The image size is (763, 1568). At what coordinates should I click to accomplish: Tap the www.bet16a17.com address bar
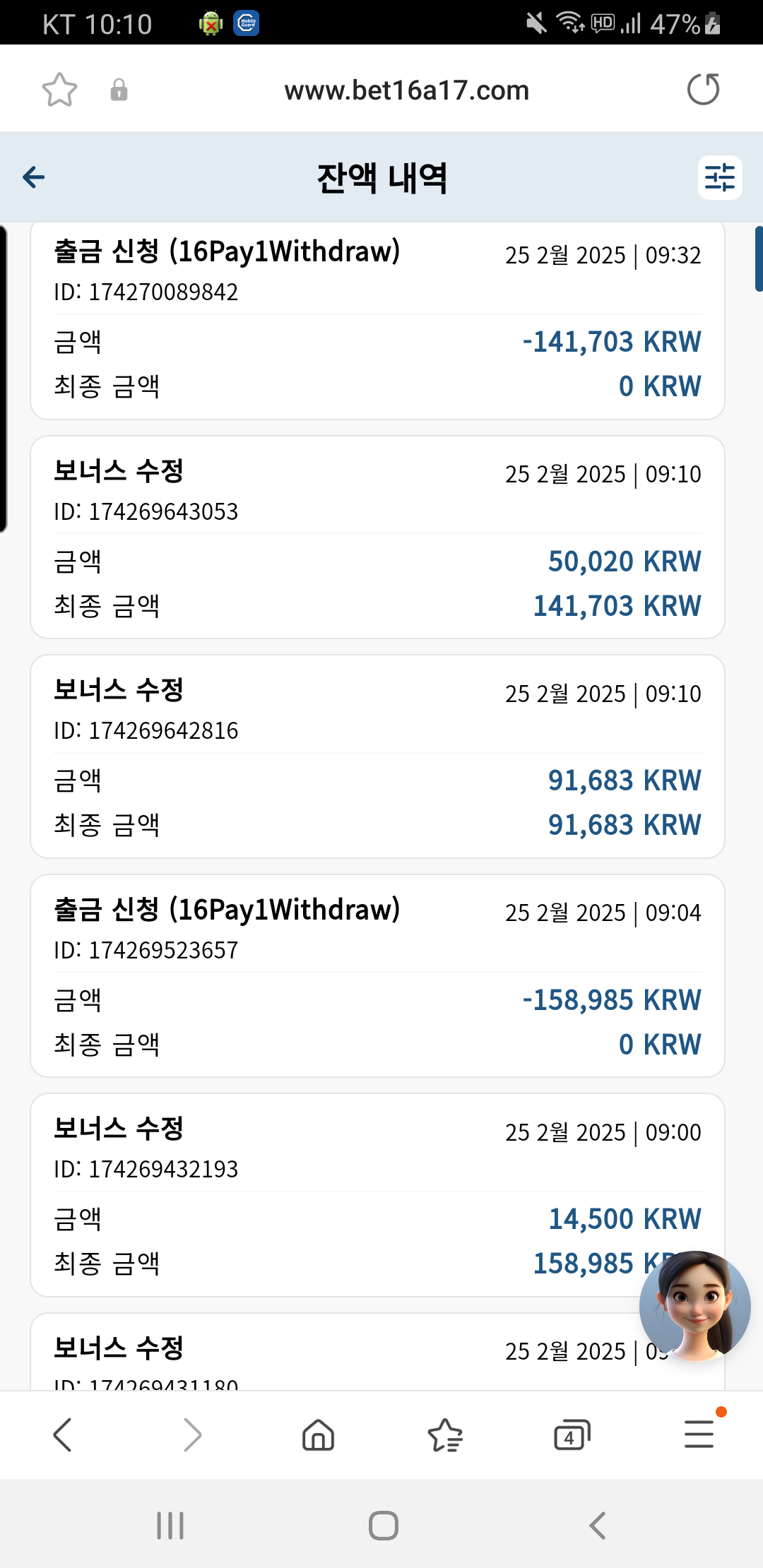tap(406, 90)
